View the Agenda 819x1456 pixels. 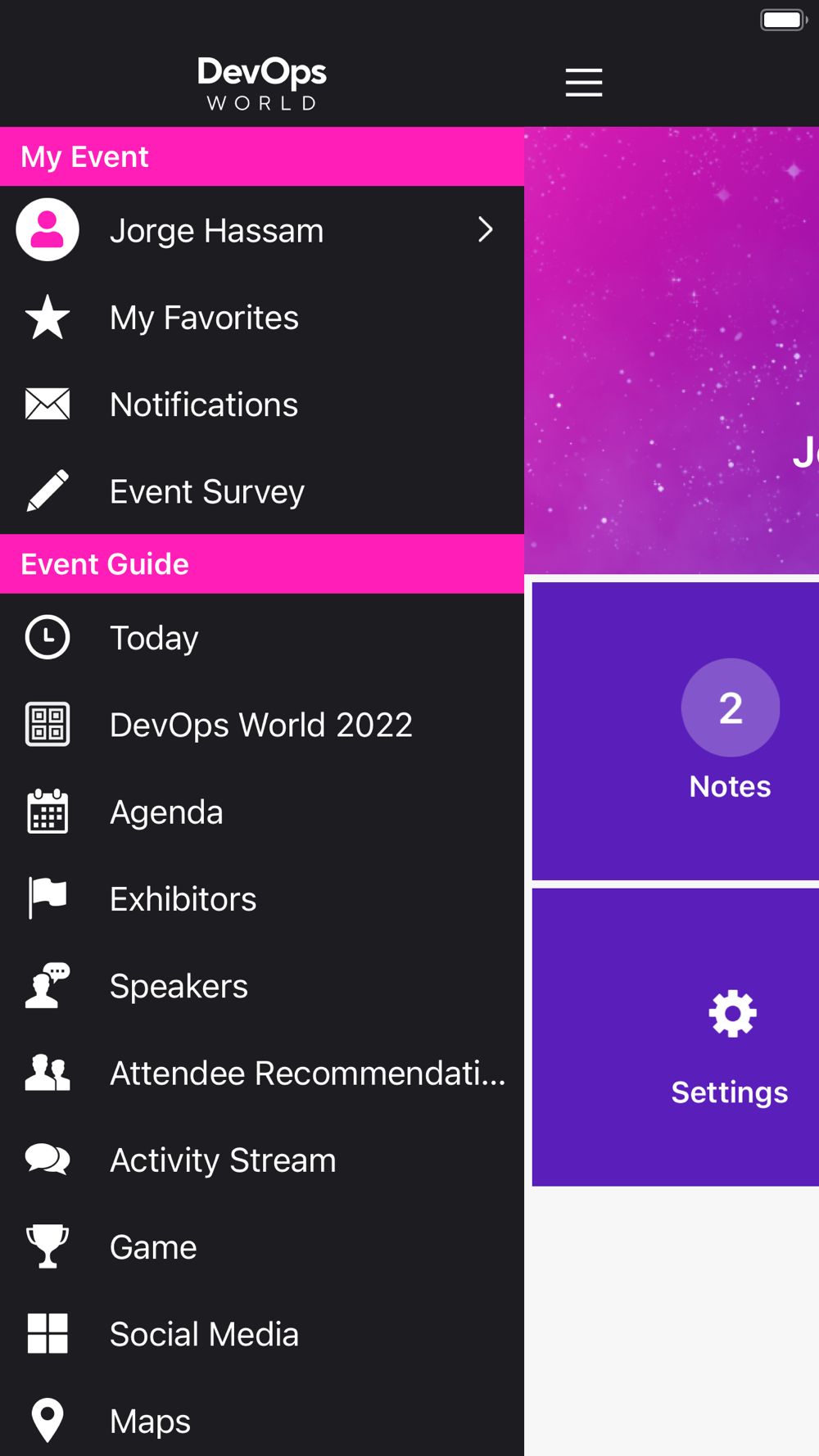point(262,812)
